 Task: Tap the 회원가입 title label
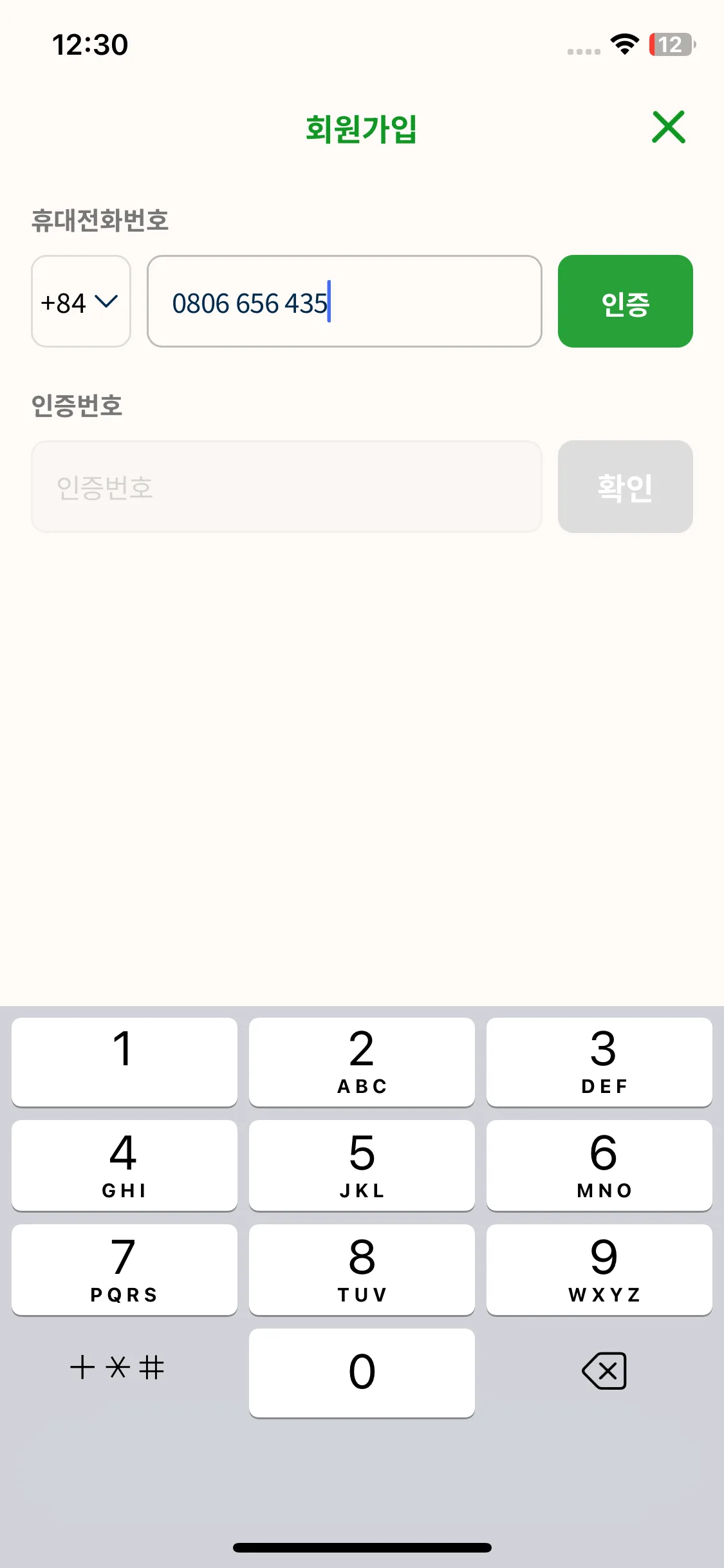[x=362, y=127]
